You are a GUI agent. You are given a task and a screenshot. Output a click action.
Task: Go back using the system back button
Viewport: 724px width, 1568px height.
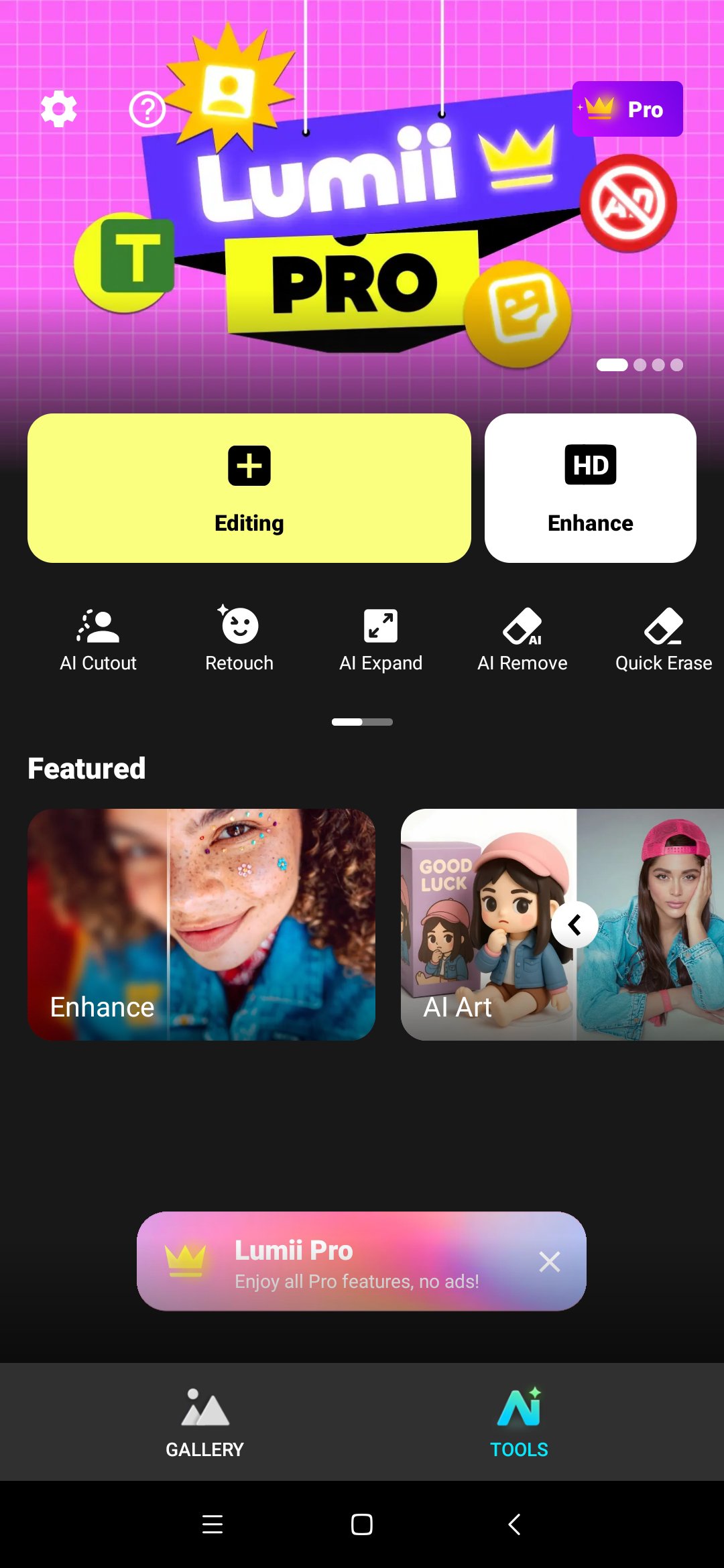coord(514,1524)
